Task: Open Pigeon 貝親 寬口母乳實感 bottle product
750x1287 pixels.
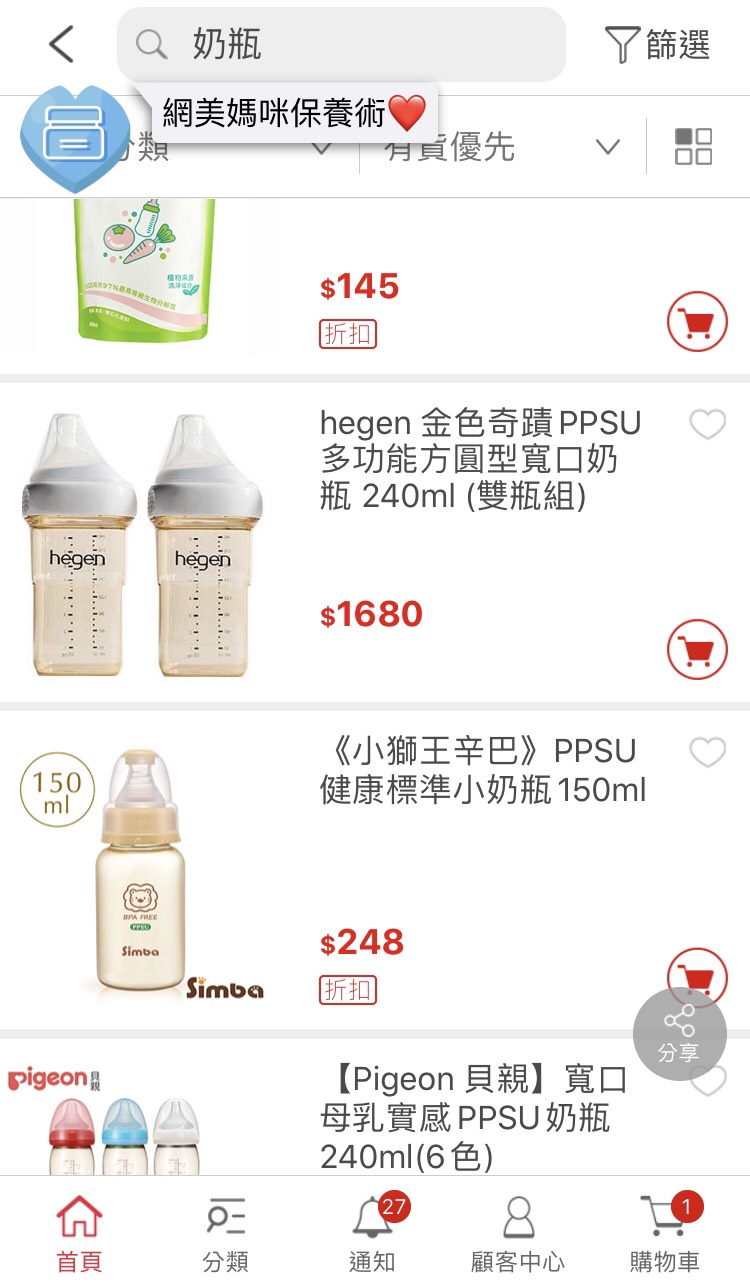Action: coord(475,1117)
